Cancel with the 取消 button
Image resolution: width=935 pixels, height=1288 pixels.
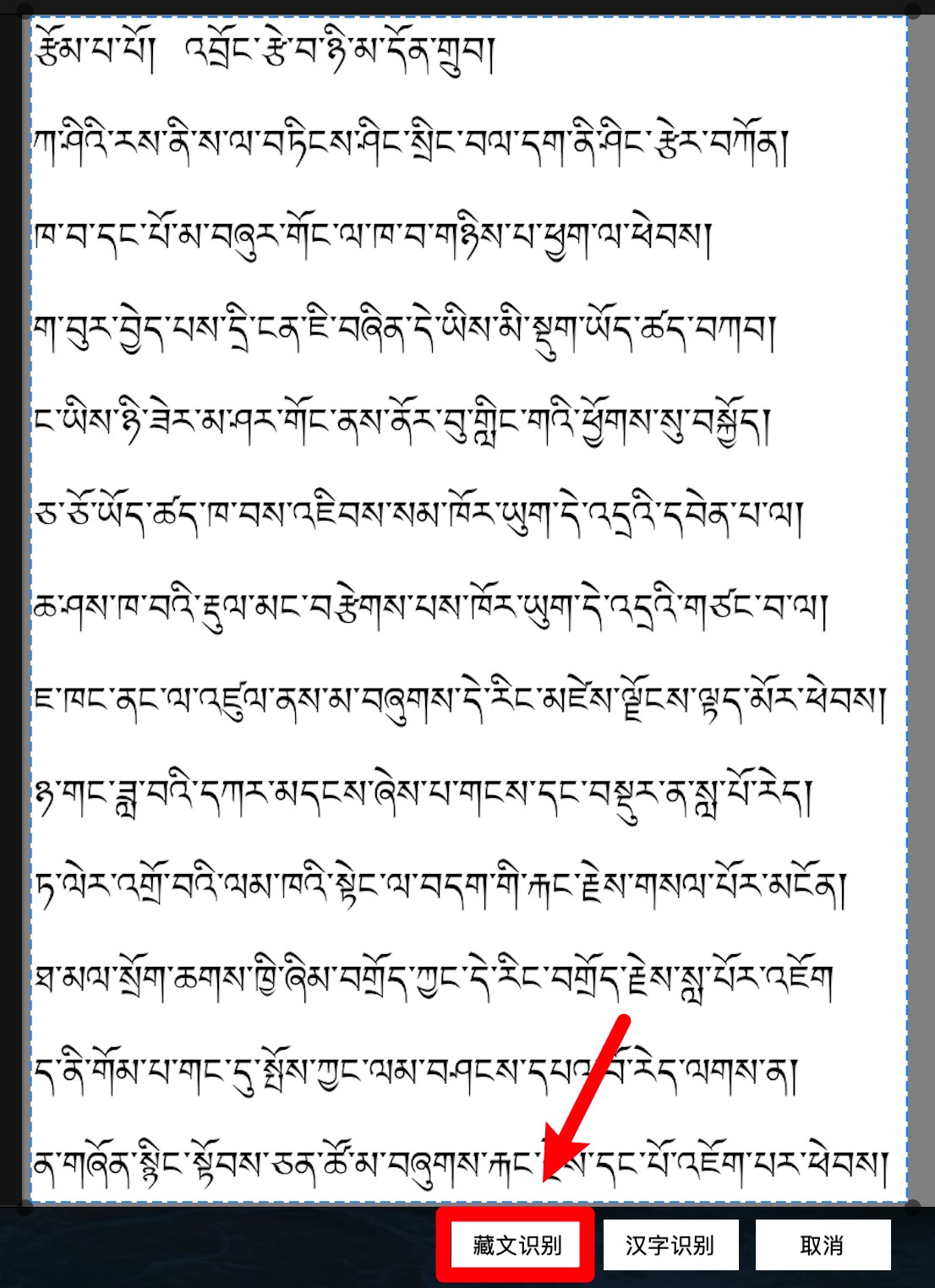(823, 1245)
